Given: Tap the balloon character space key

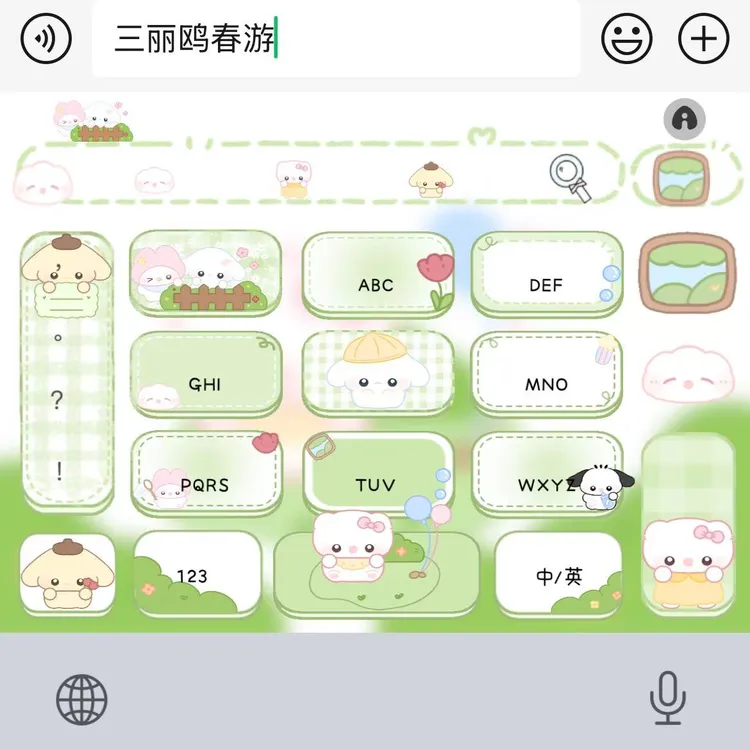Looking at the screenshot, I should coord(377,574).
